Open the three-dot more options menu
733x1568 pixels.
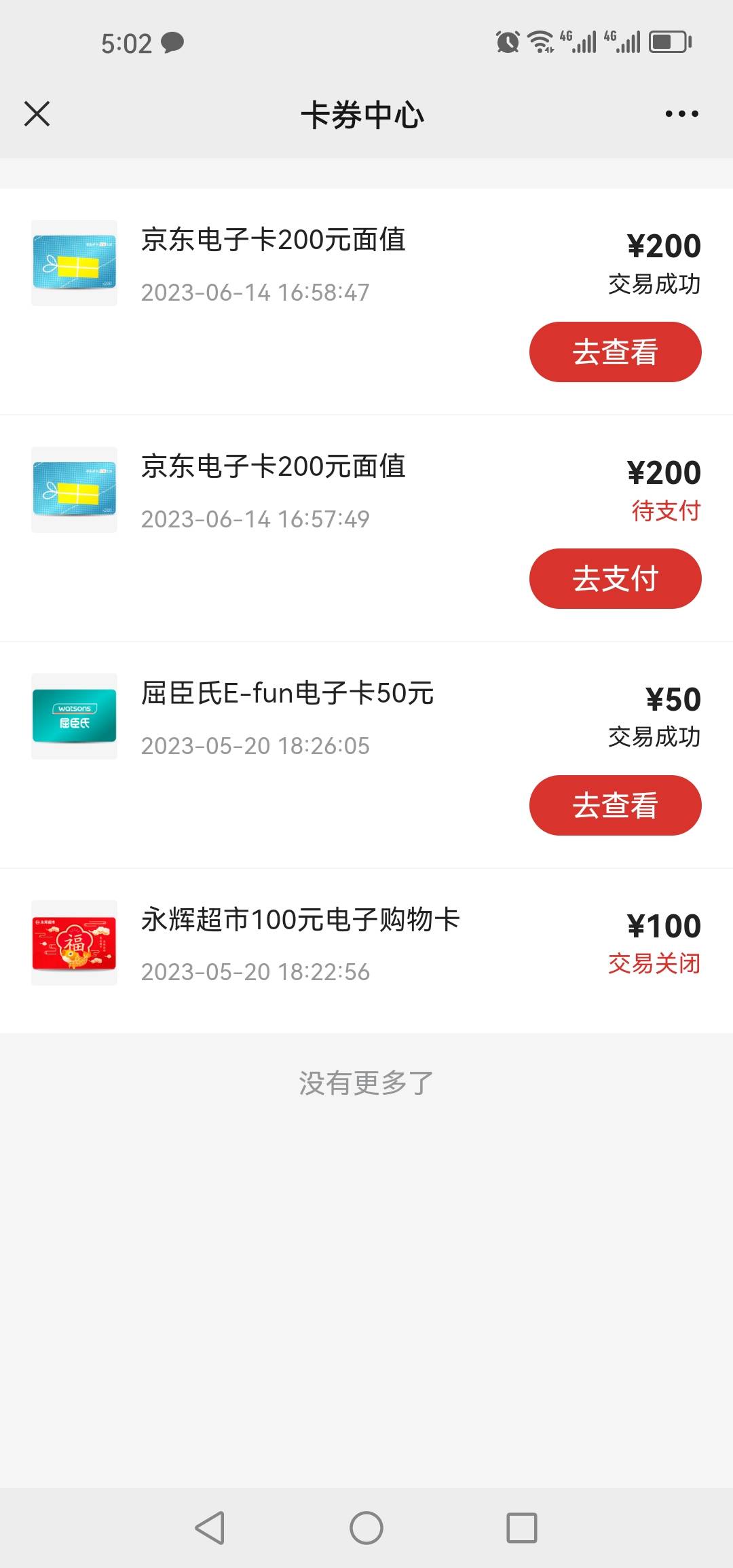coord(681,114)
